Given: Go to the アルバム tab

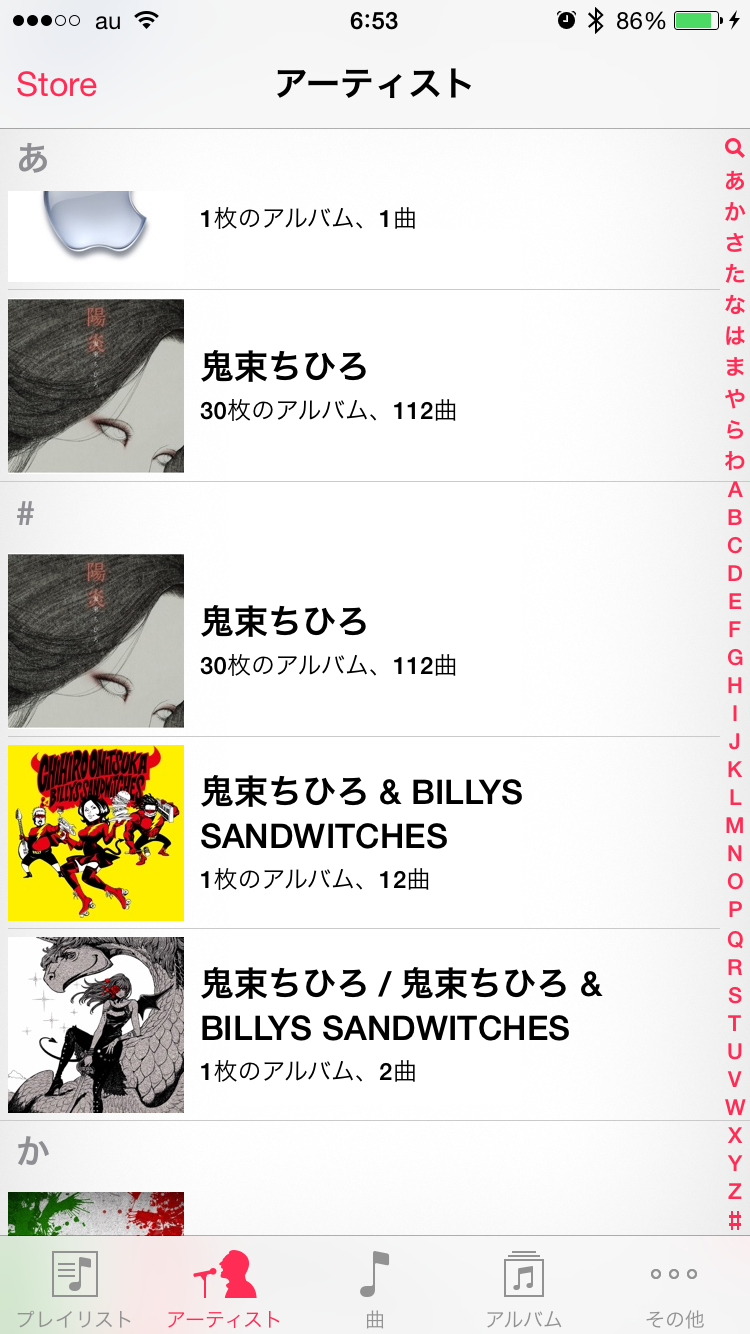Looking at the screenshot, I should [x=524, y=1288].
